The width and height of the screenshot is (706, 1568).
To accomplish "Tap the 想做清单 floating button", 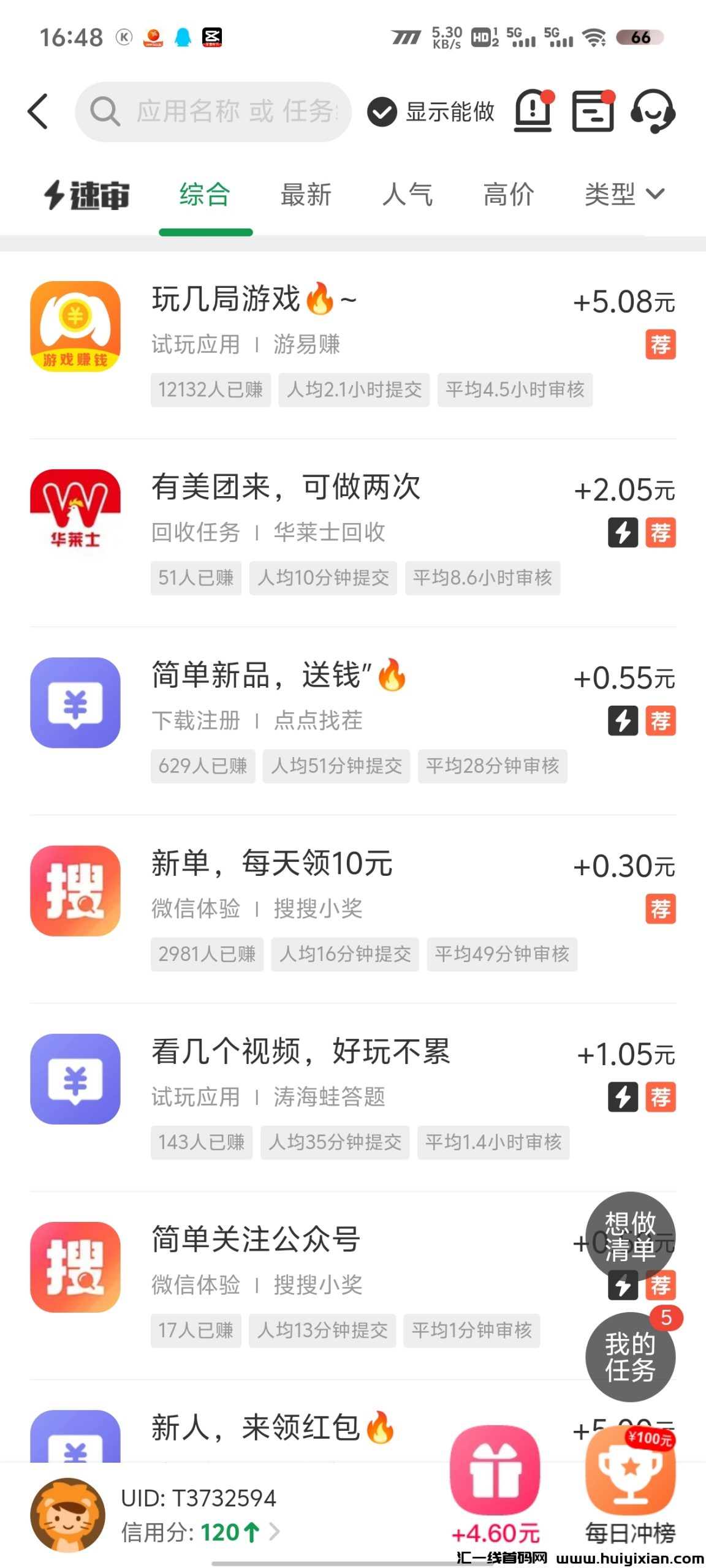I will (x=631, y=1237).
